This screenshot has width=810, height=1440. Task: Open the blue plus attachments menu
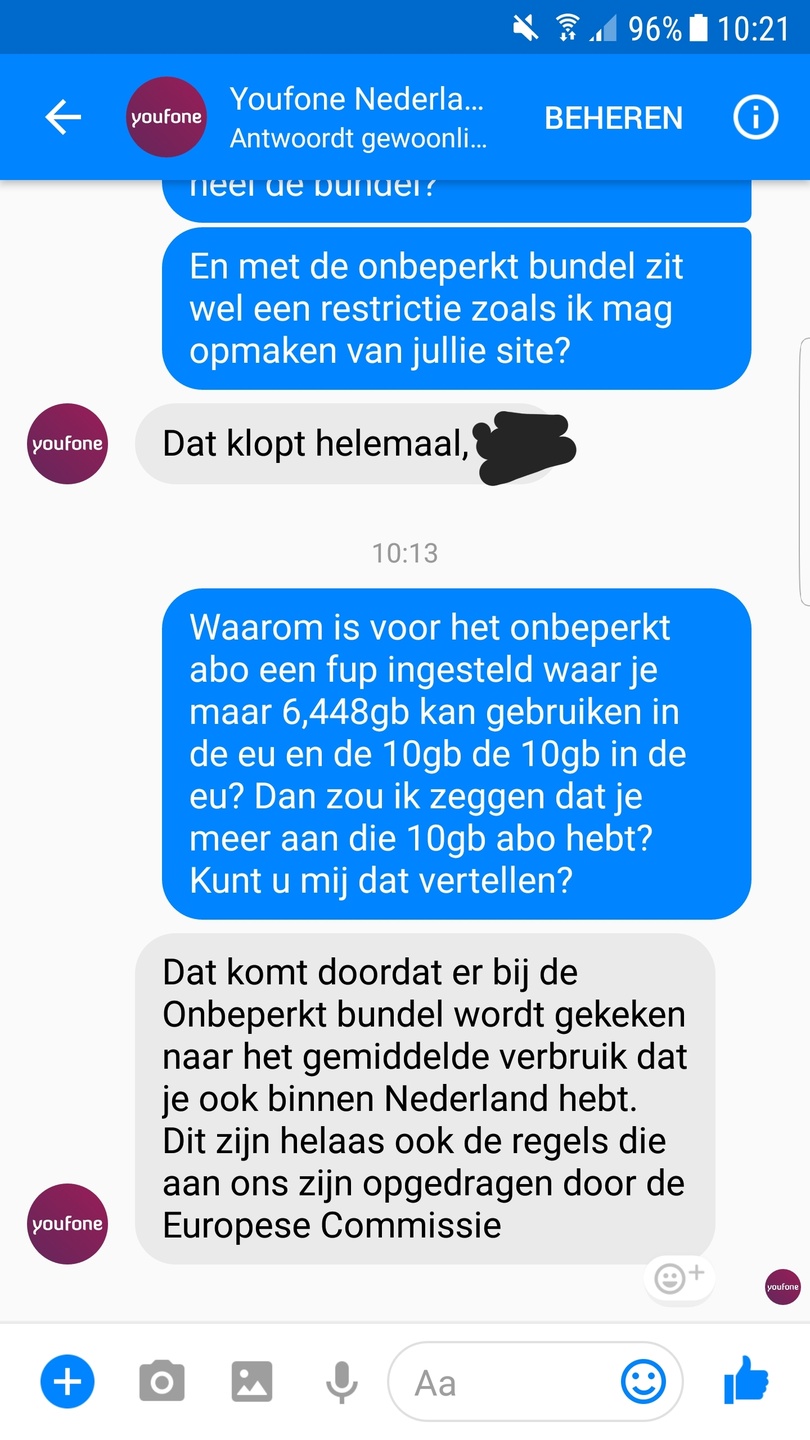(x=67, y=1383)
